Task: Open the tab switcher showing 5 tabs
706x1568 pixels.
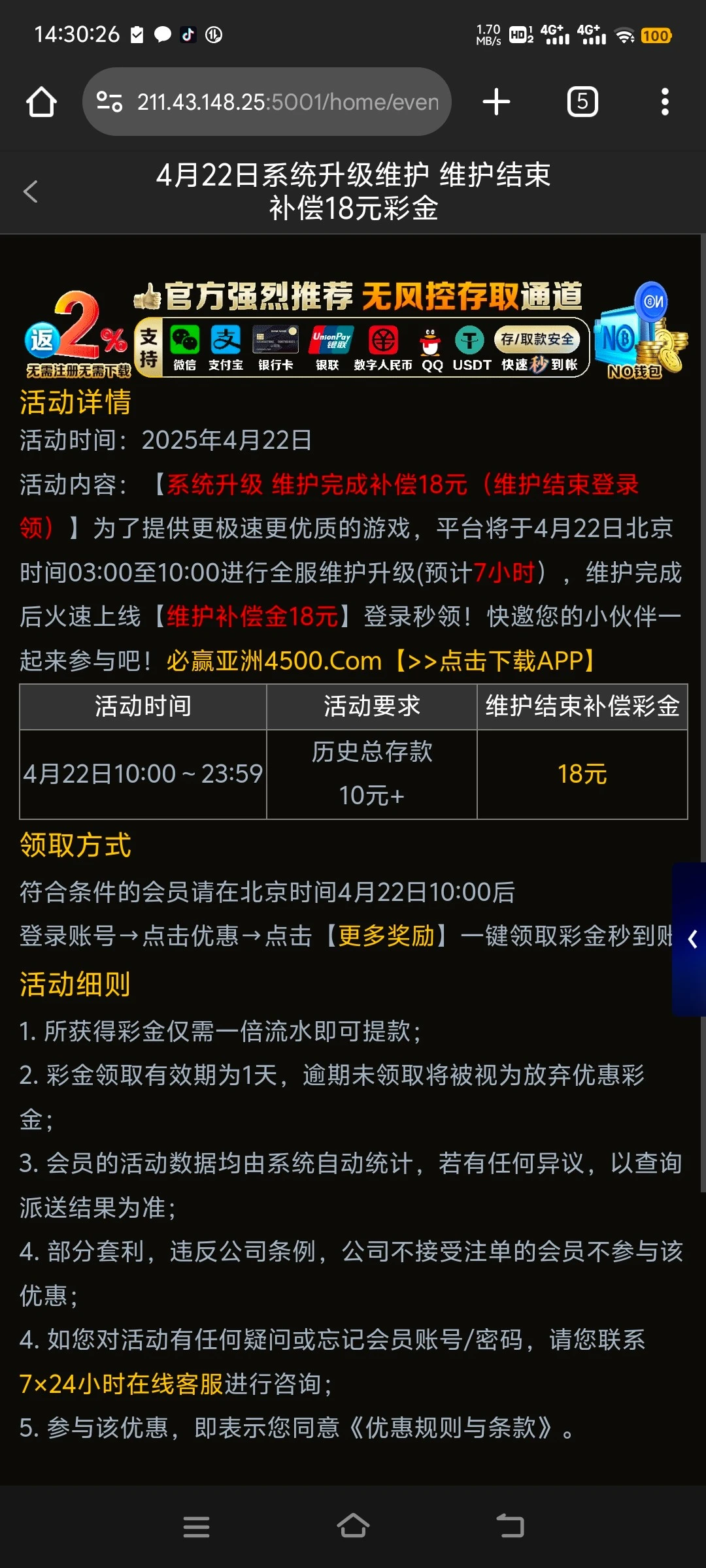Action: pos(582,101)
